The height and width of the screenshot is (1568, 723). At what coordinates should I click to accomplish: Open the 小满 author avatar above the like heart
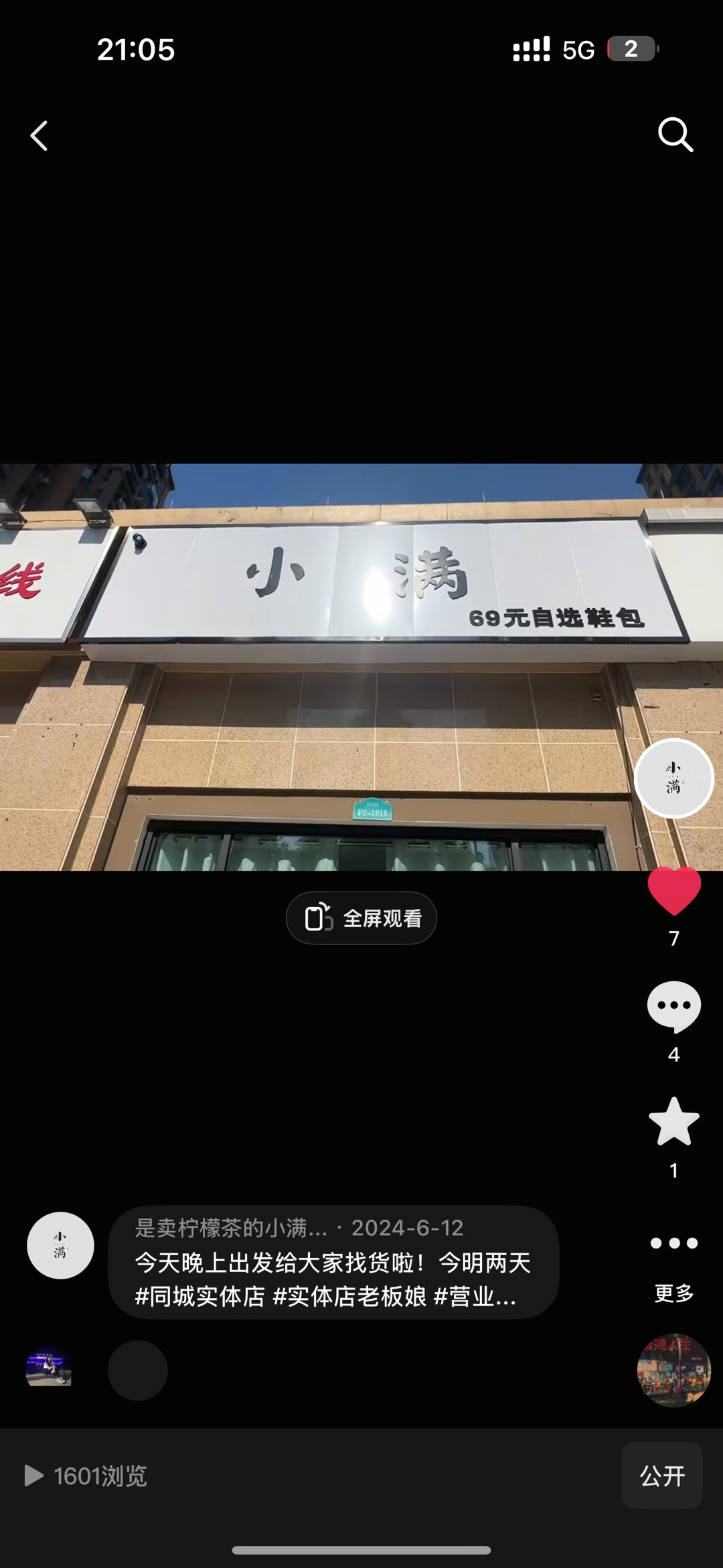point(673,778)
